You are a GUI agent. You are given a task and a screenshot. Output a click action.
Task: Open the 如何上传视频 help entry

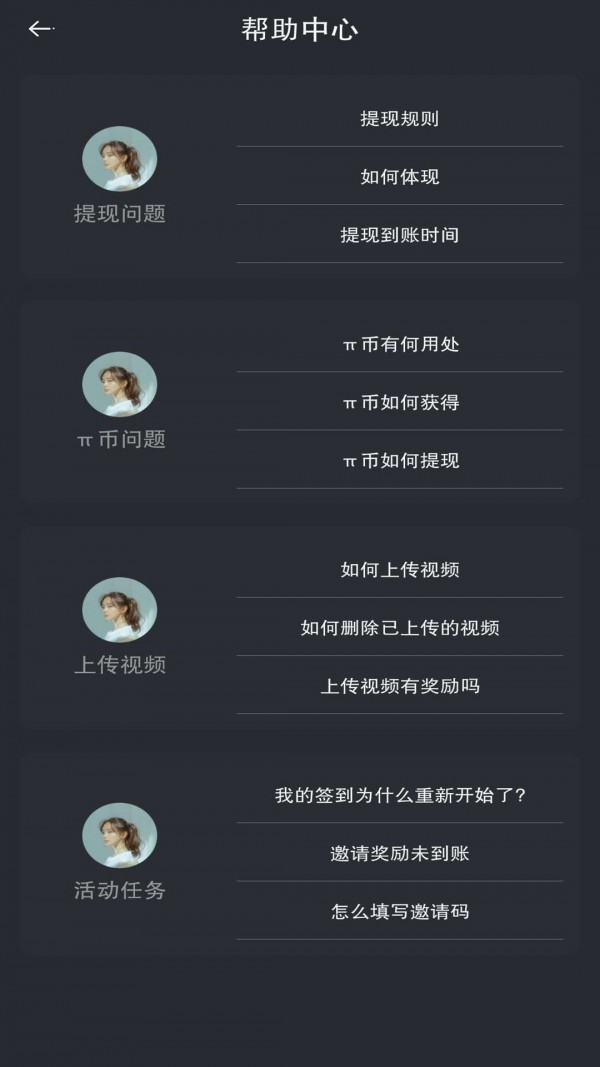click(x=399, y=570)
